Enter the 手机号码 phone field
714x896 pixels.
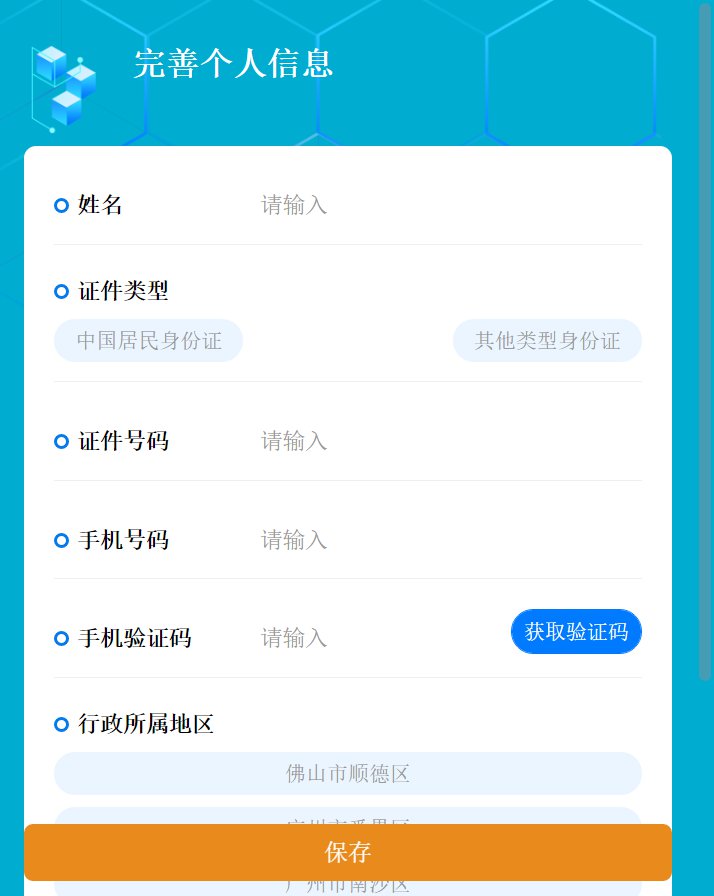tap(440, 540)
